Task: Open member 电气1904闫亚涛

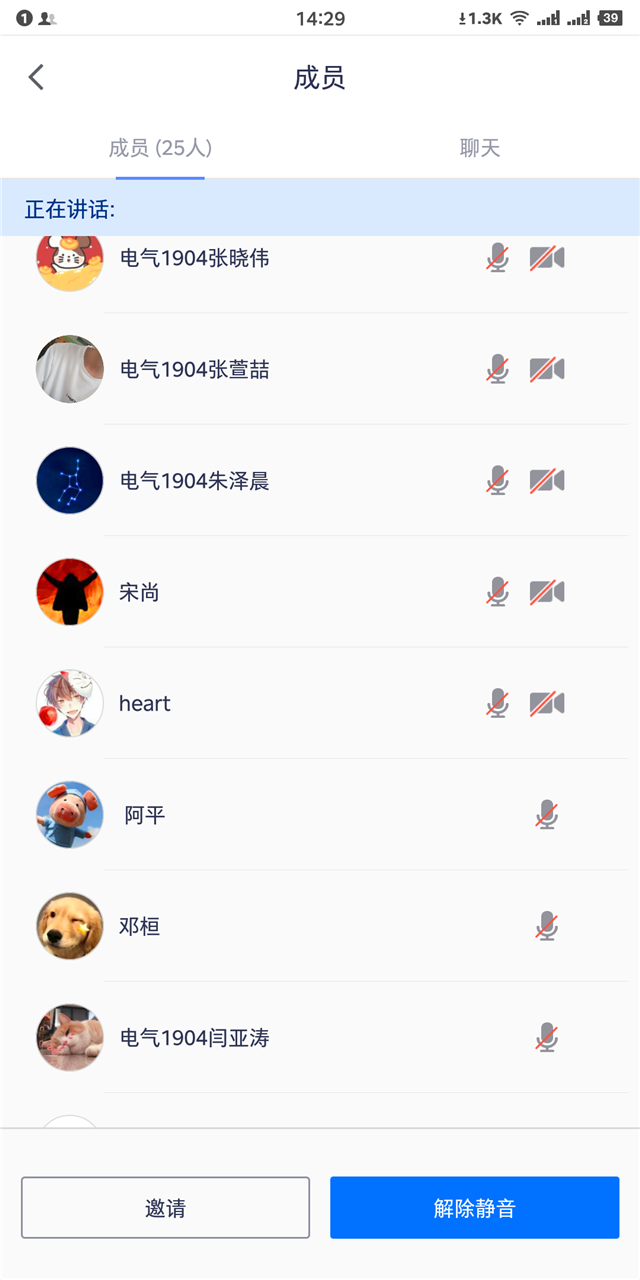Action: point(194,1038)
